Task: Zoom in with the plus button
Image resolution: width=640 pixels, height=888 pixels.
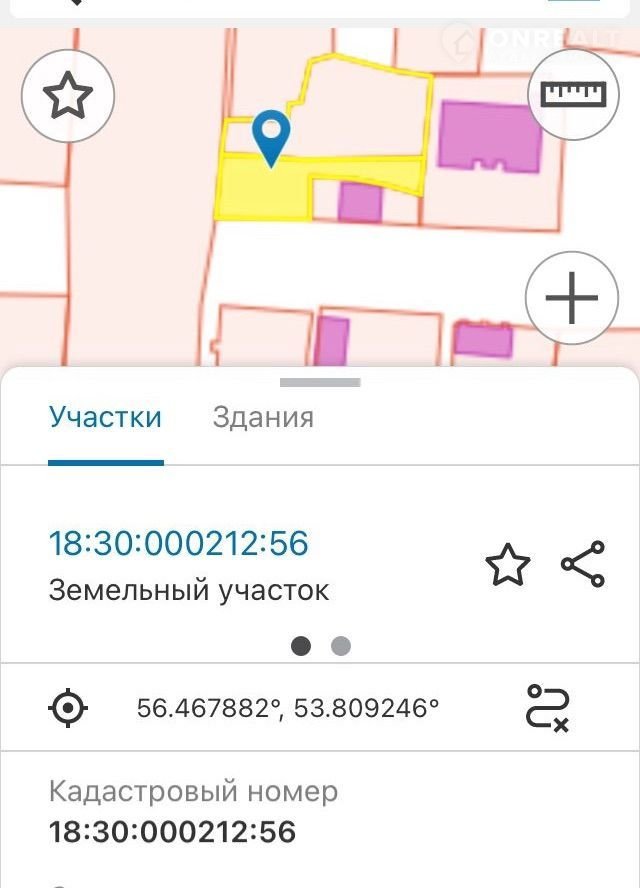Action: coord(572,298)
